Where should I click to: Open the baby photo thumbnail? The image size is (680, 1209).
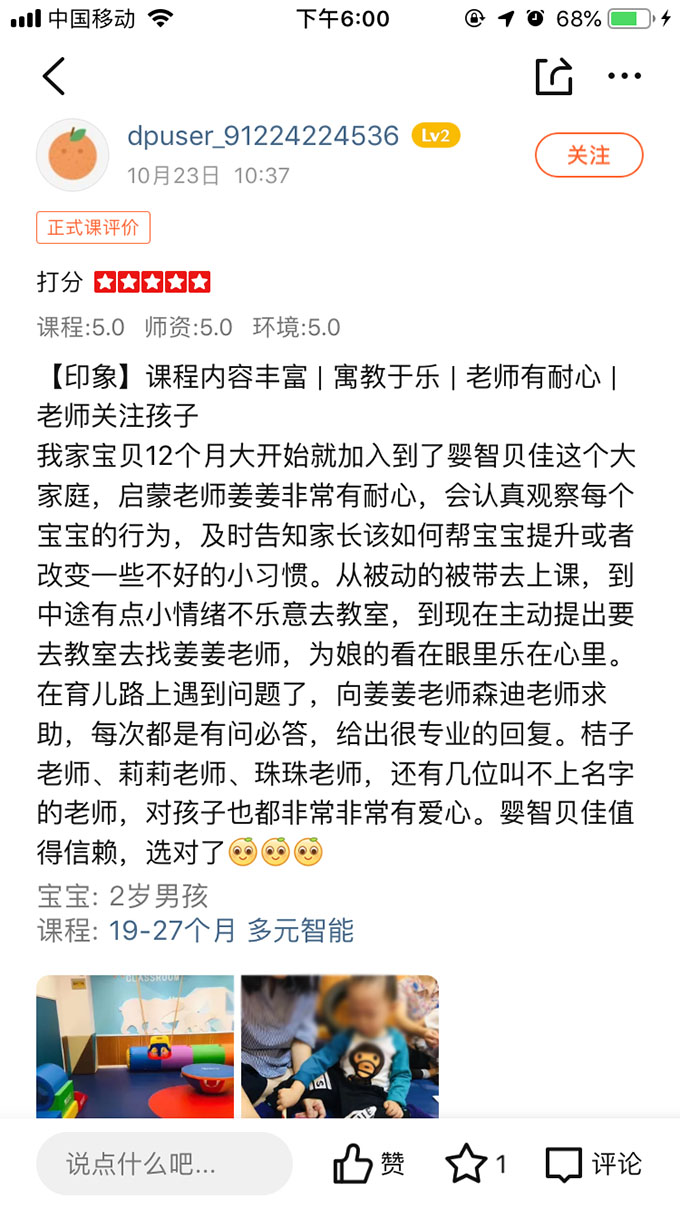339,1045
